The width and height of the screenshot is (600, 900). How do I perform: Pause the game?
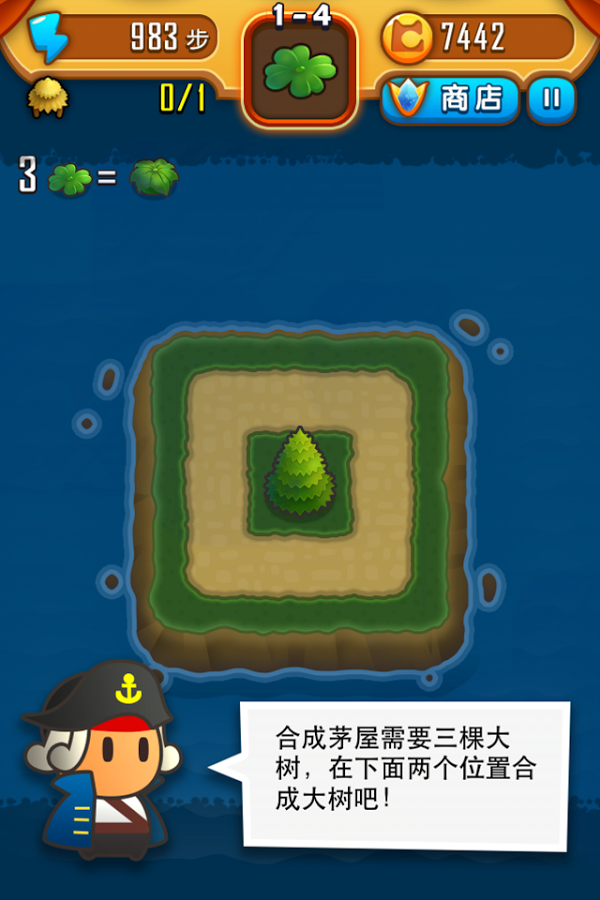pyautogui.click(x=551, y=99)
